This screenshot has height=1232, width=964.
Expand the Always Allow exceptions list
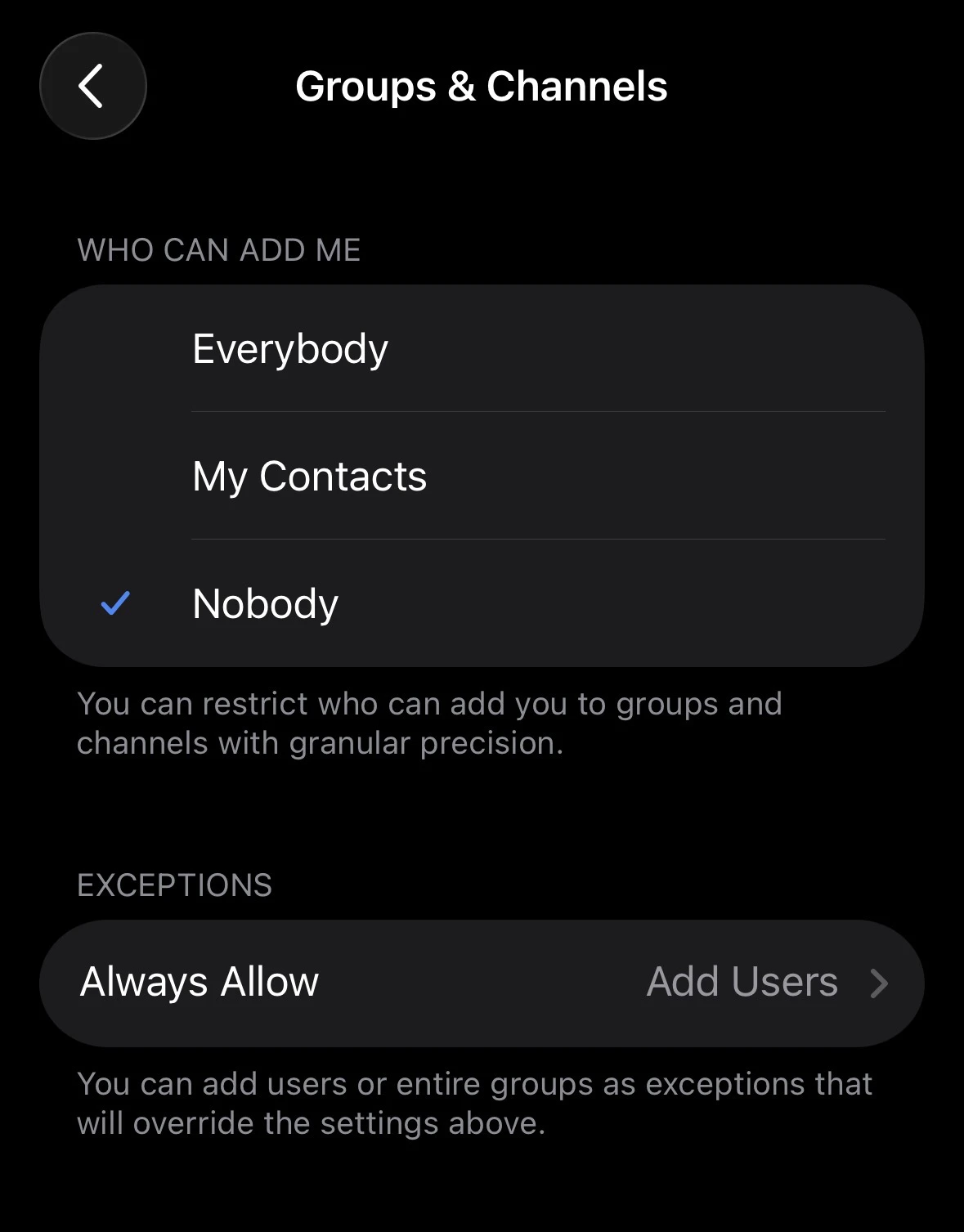(x=482, y=983)
